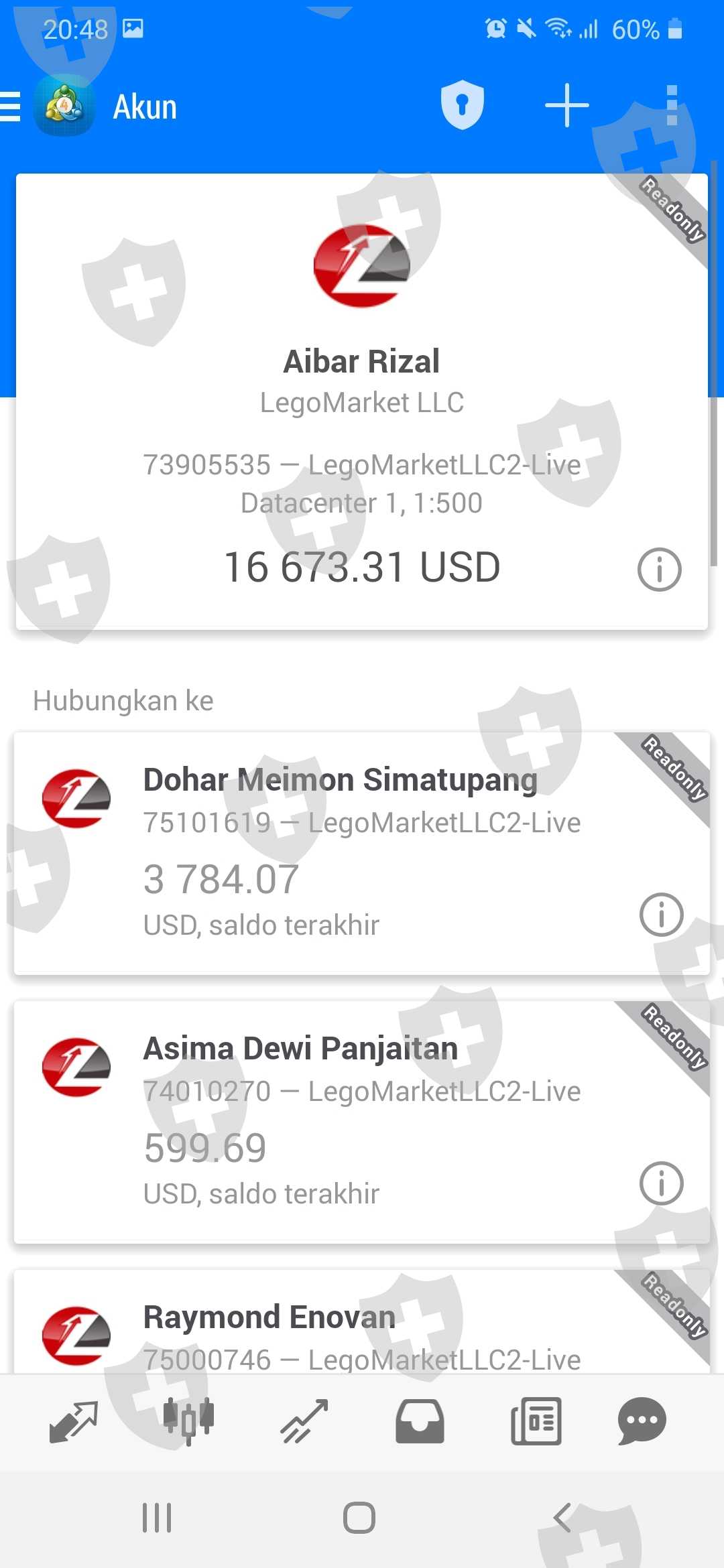Switch to the candlestick chart tab

pyautogui.click(x=188, y=1421)
